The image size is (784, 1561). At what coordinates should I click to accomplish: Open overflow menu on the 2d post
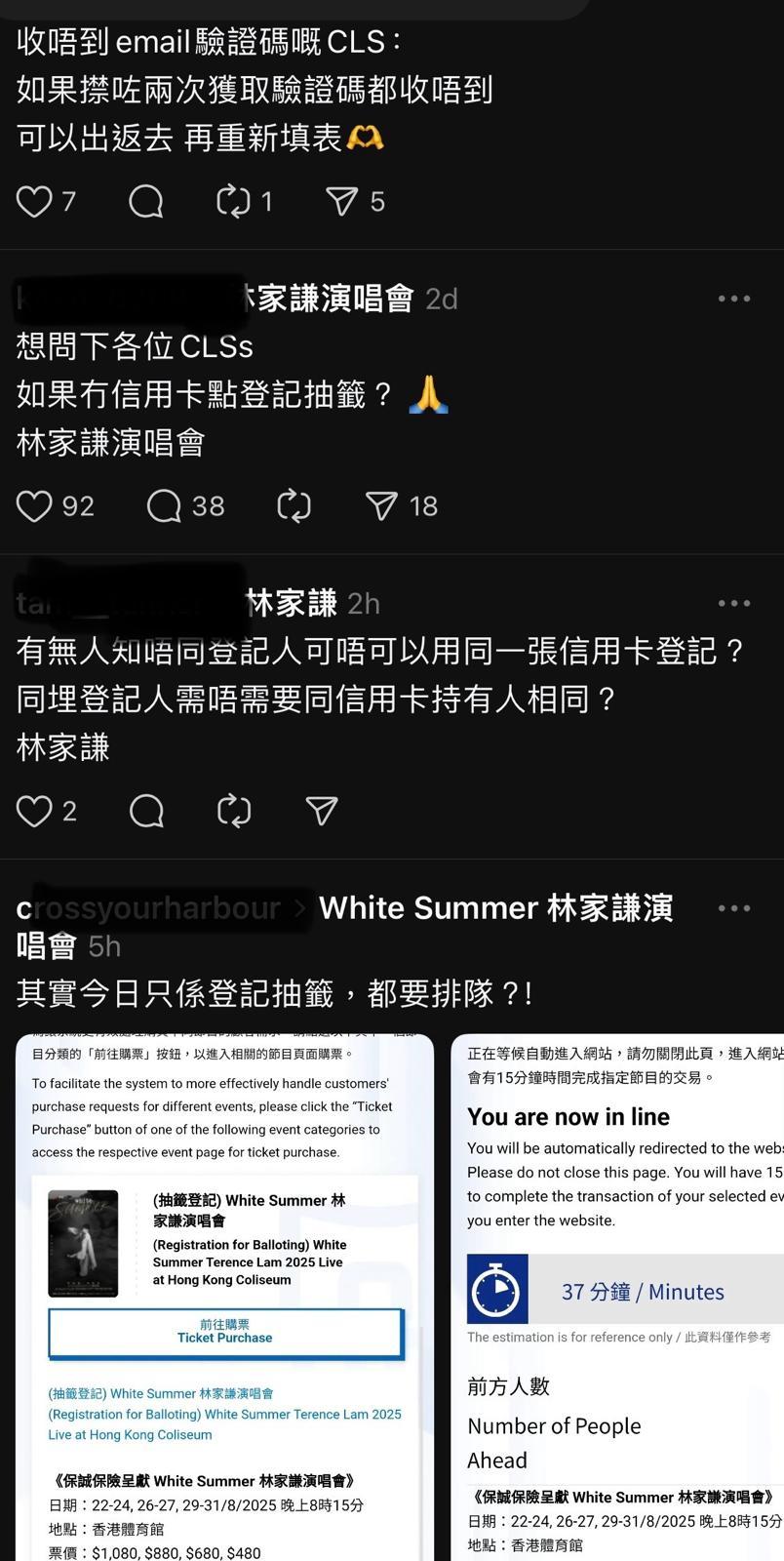tap(733, 299)
